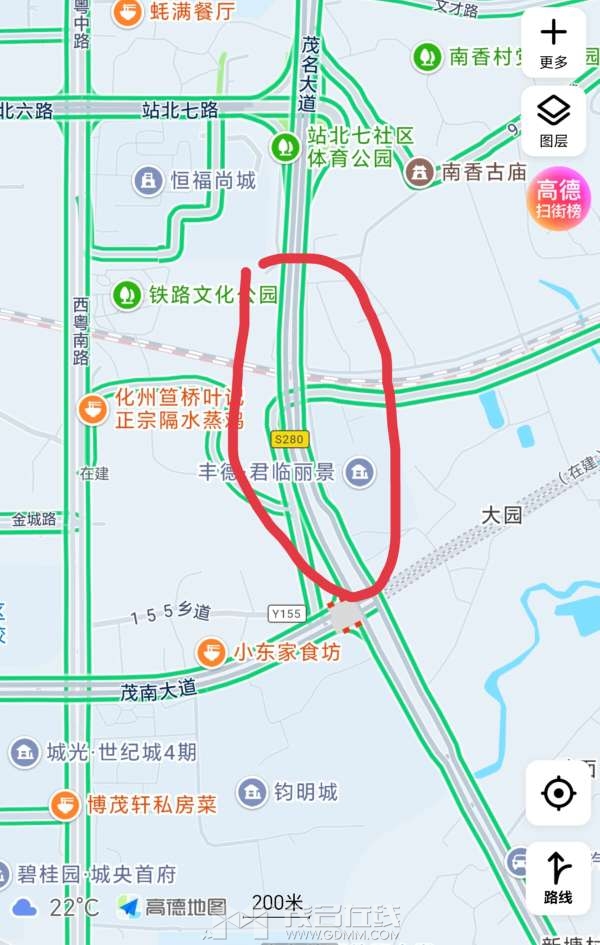Screen dimensions: 600x945
Task: Select the 碧桂园·城央首府 marker
Action: point(5,874)
